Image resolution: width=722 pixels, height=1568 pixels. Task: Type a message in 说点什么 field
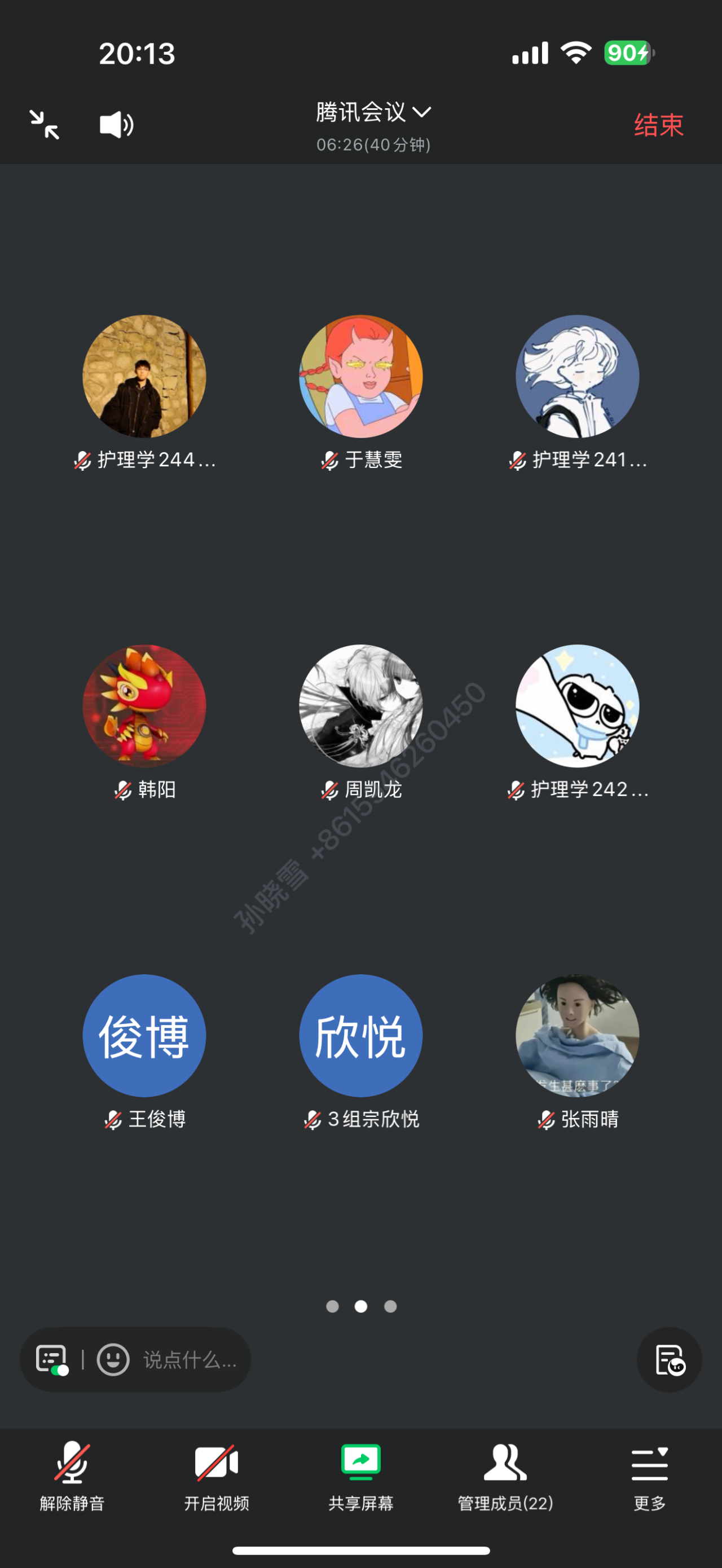[x=190, y=1359]
